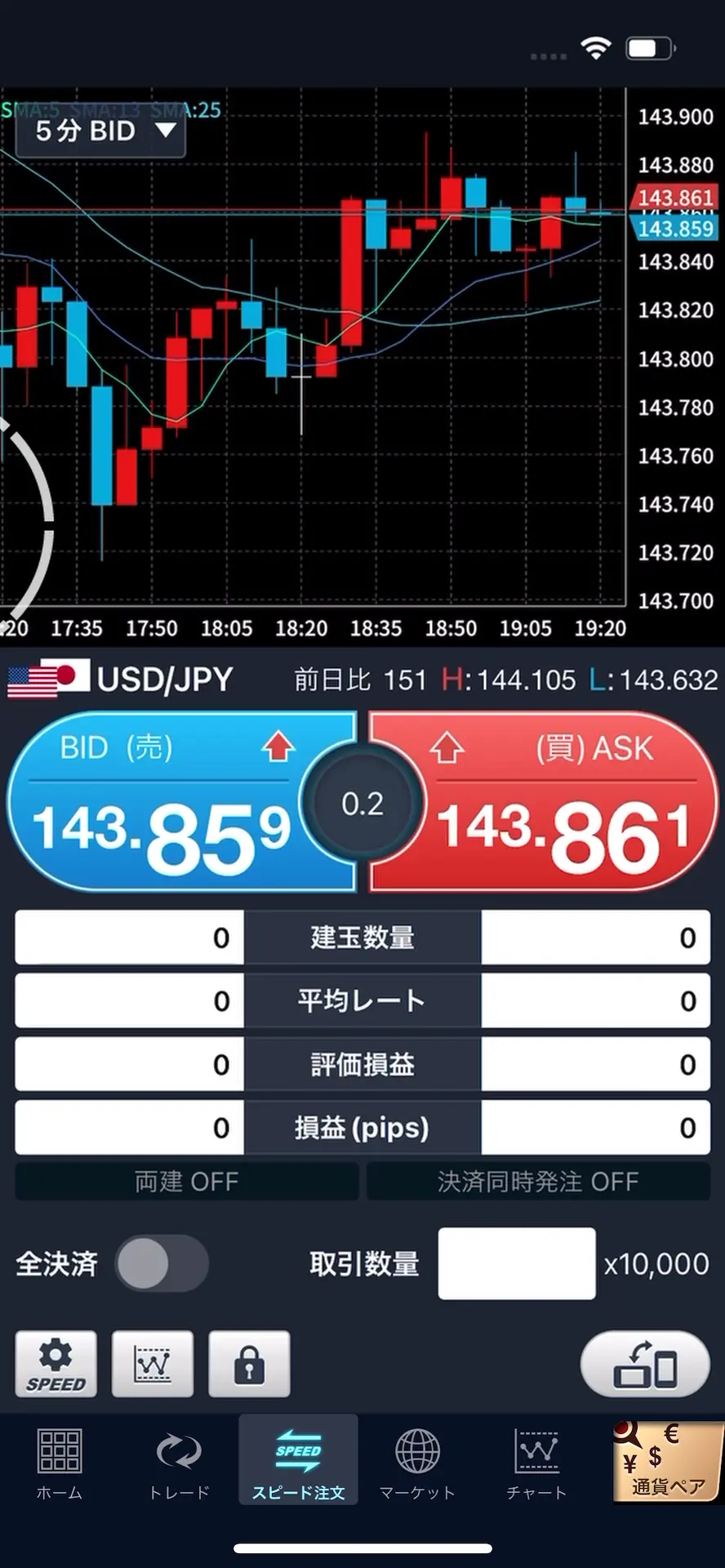Expand the chart timeframe menu arrow
The height and width of the screenshot is (1568, 725).
click(x=166, y=131)
